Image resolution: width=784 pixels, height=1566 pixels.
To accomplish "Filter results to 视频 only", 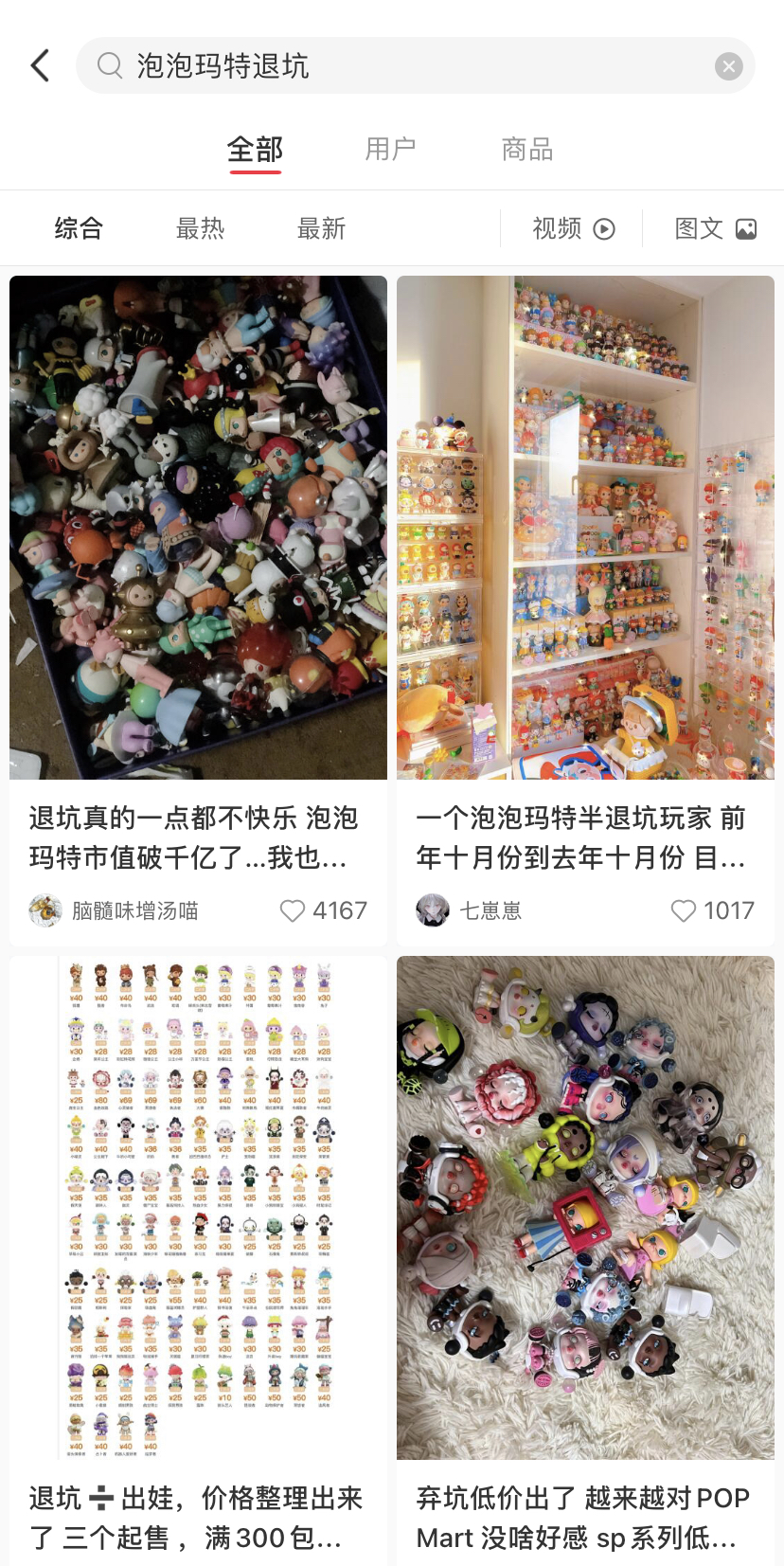I will (573, 228).
